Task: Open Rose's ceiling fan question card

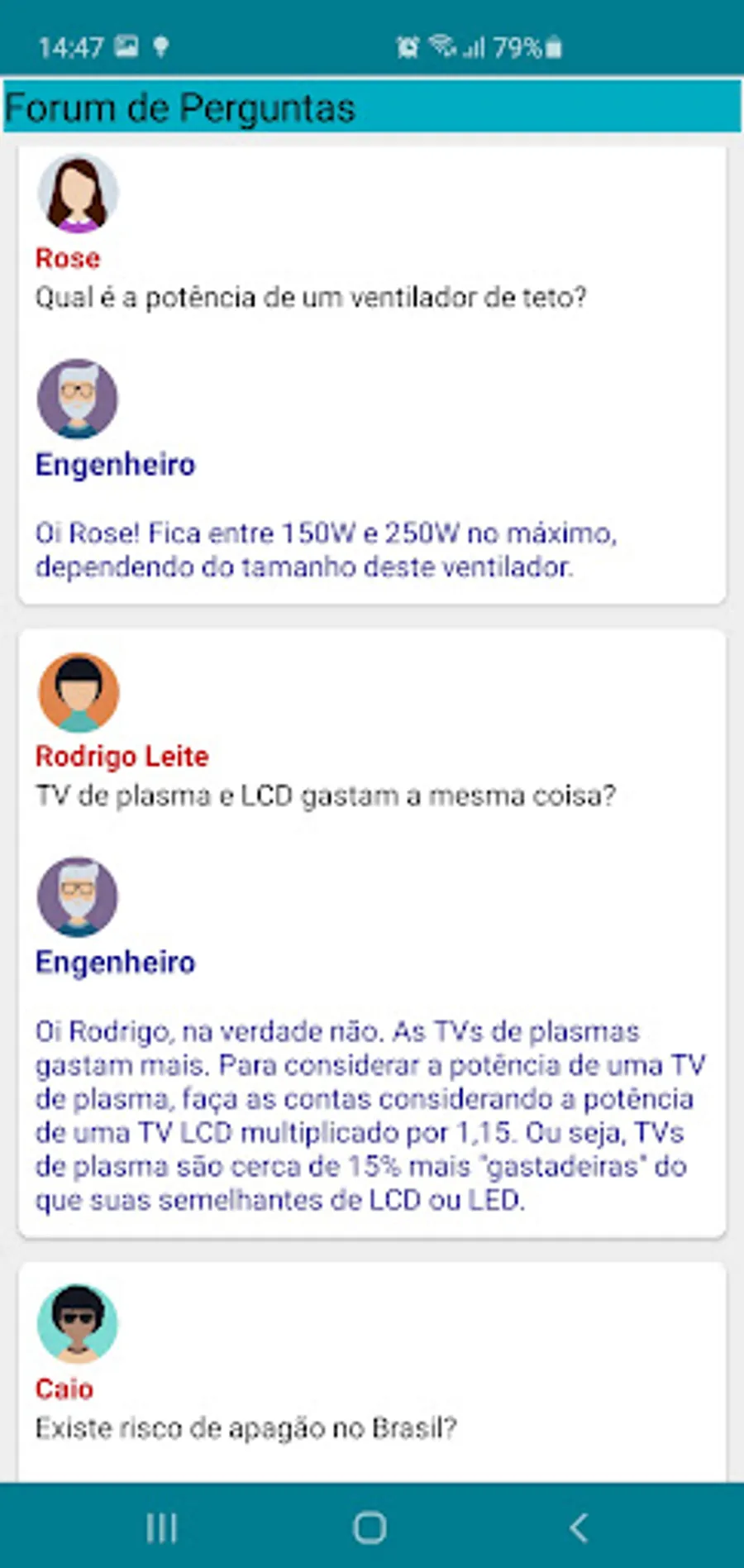Action: coord(310,298)
